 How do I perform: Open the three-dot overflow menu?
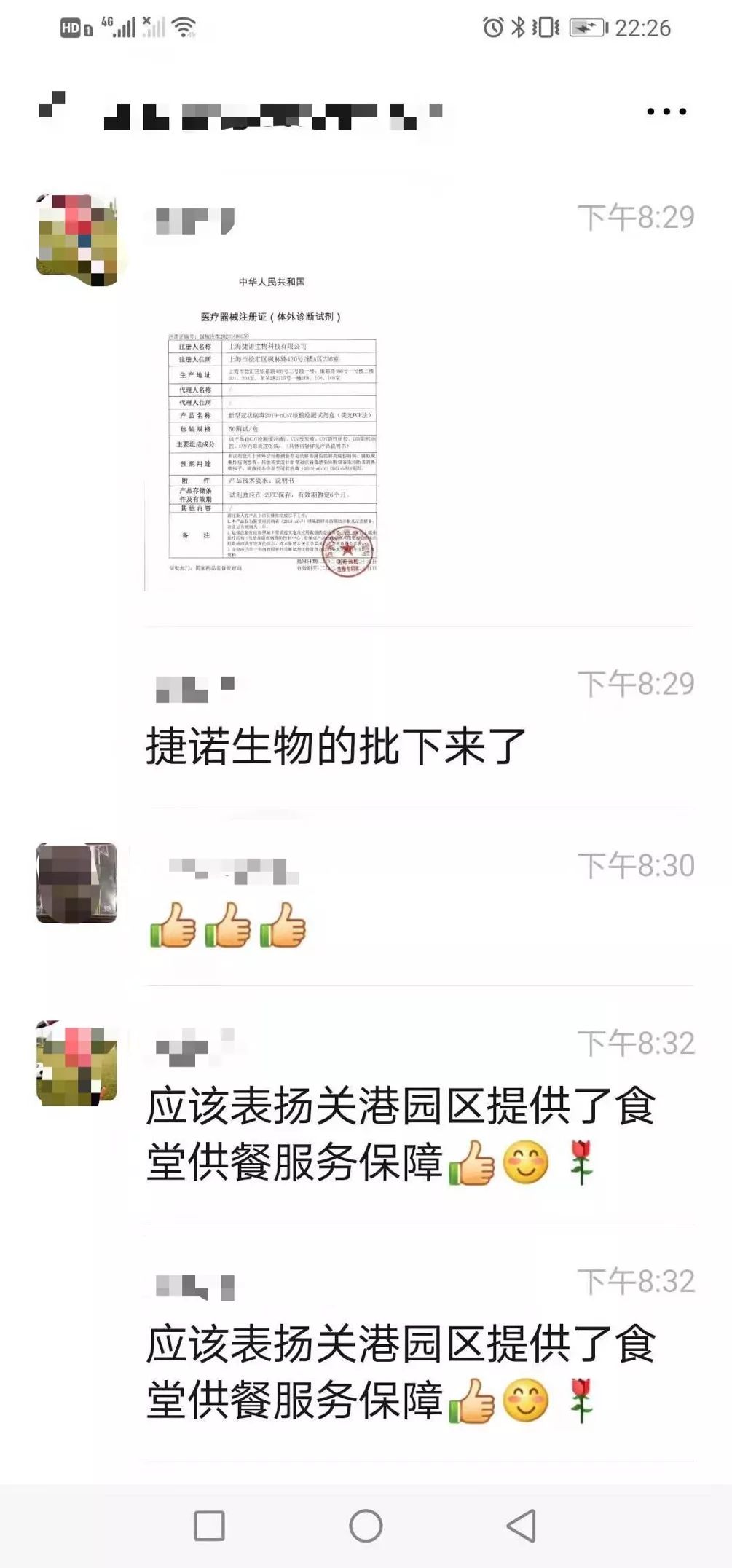666,111
